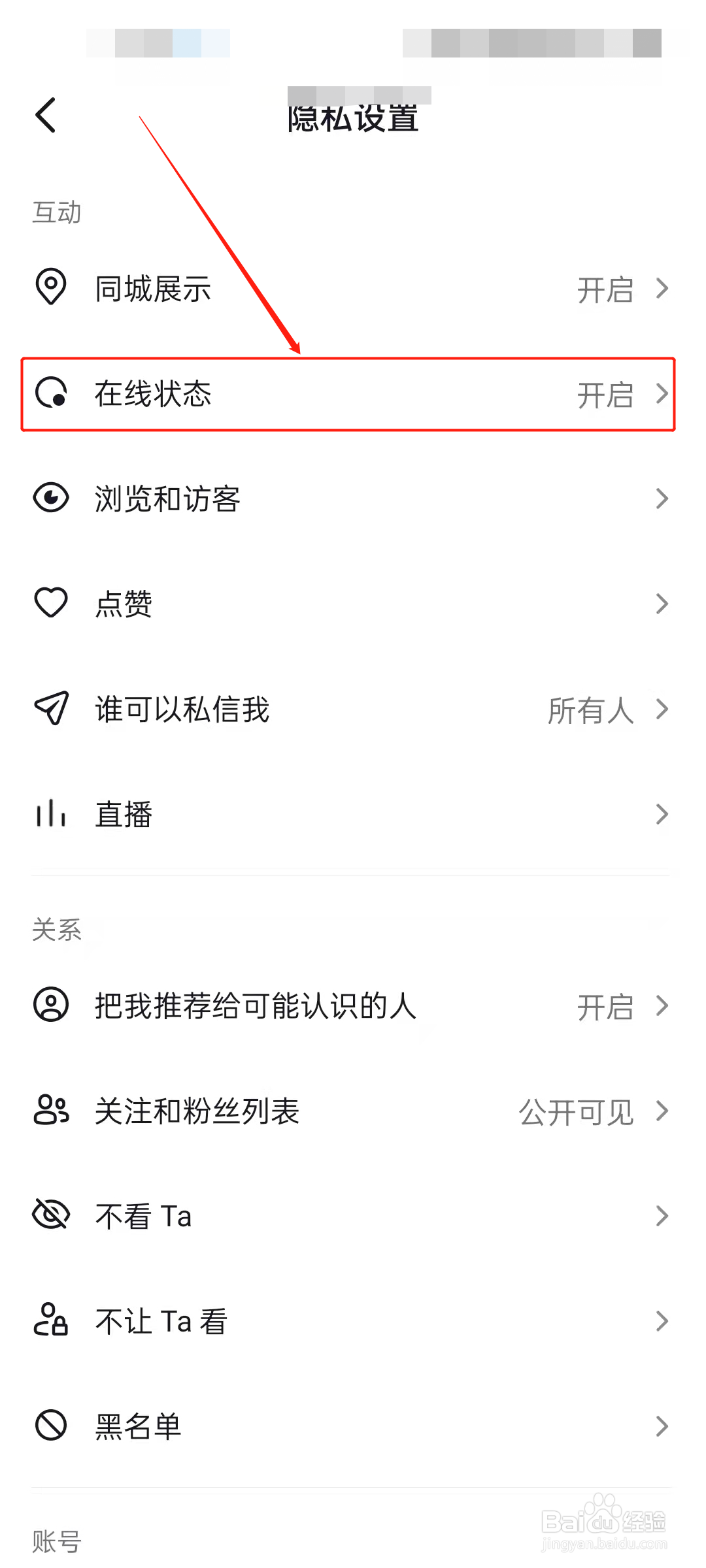The height and width of the screenshot is (1568, 706).
Task: Click the bar chart icon beside 直播
Action: [50, 813]
